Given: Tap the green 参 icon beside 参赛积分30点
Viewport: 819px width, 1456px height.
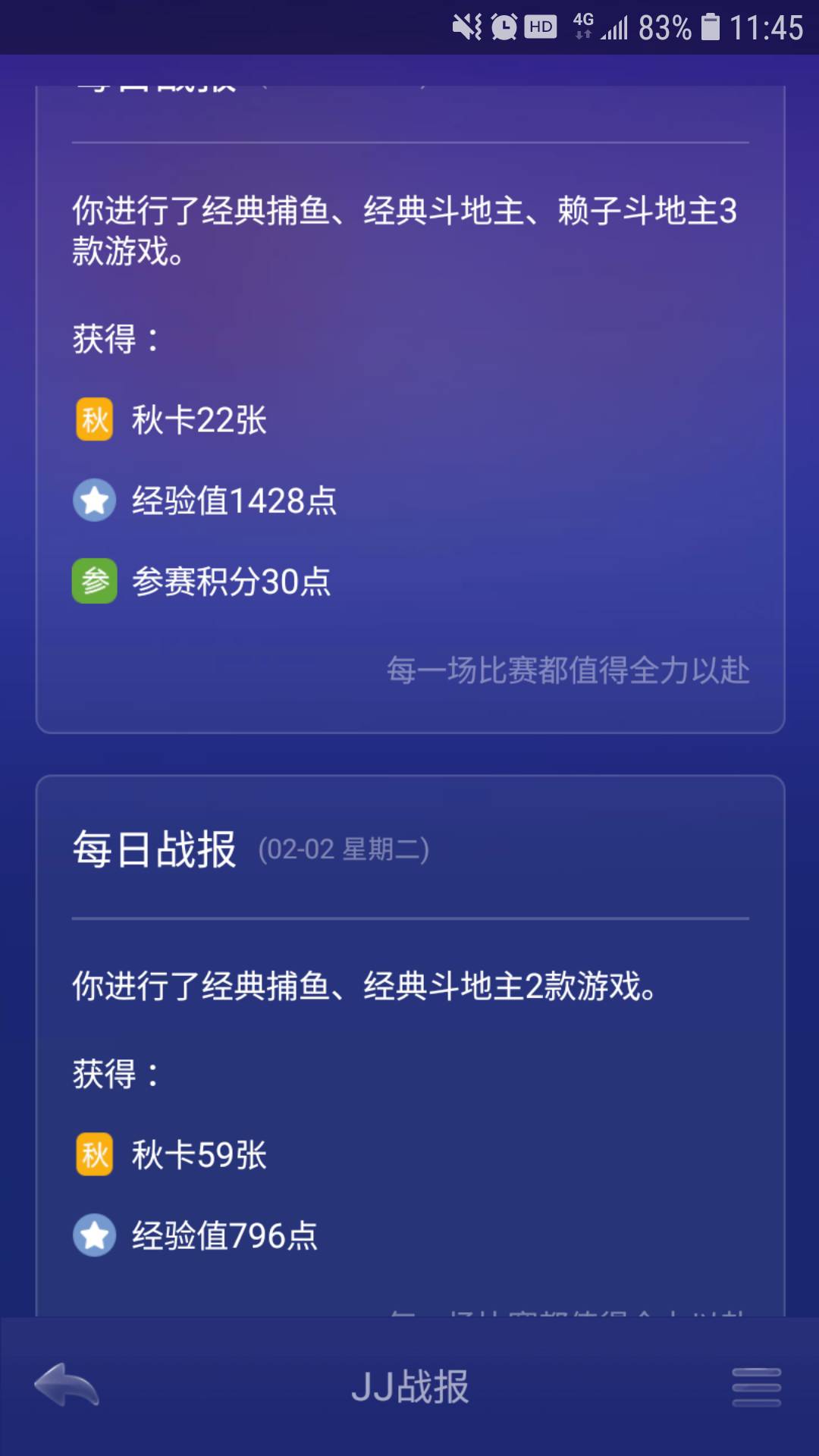Looking at the screenshot, I should click(93, 581).
